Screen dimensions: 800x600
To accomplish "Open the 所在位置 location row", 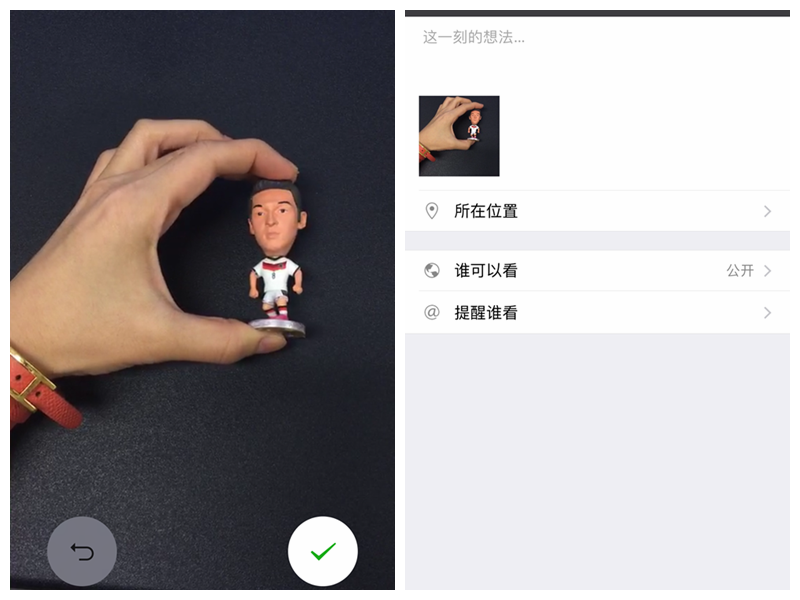I will tap(598, 211).
